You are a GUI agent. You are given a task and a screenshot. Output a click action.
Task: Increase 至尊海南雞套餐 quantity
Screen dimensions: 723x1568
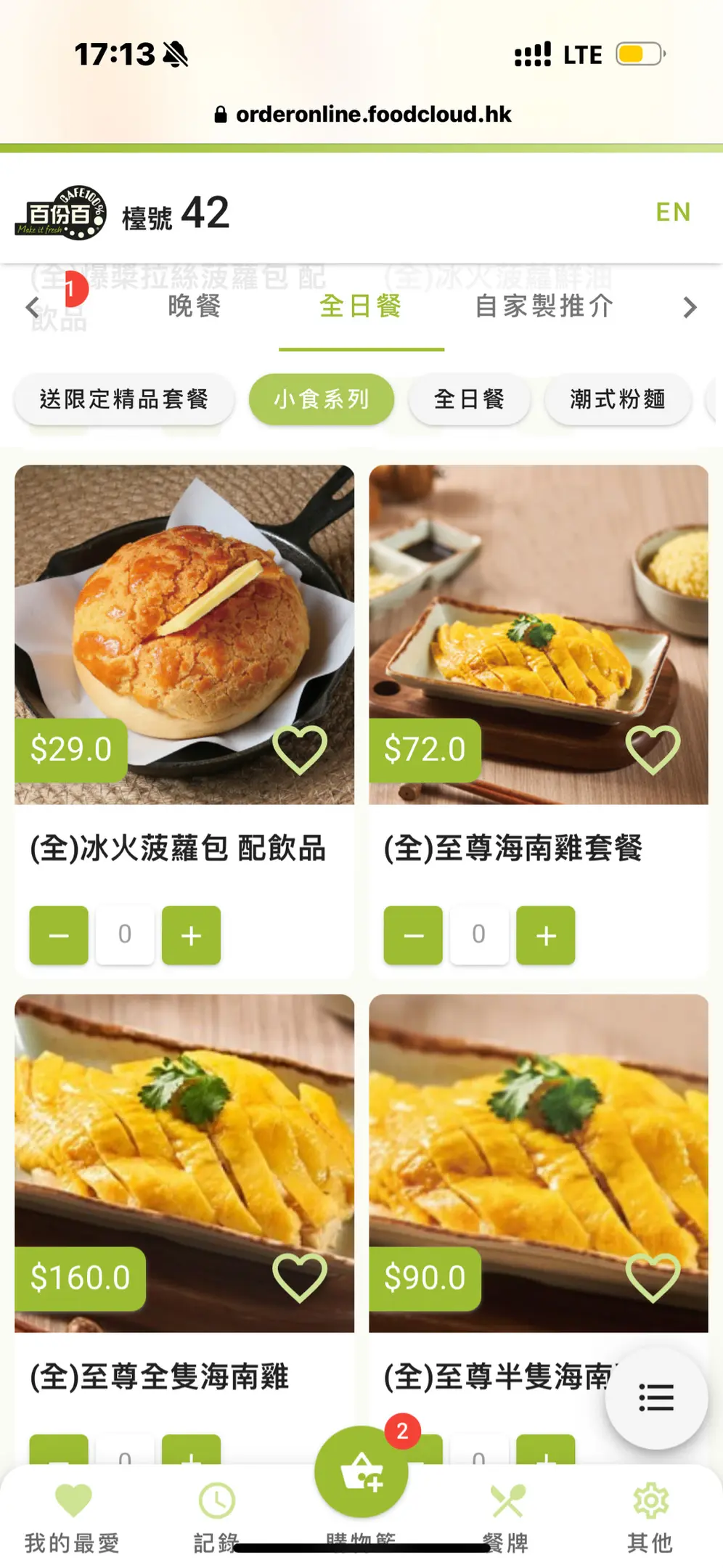[x=545, y=935]
